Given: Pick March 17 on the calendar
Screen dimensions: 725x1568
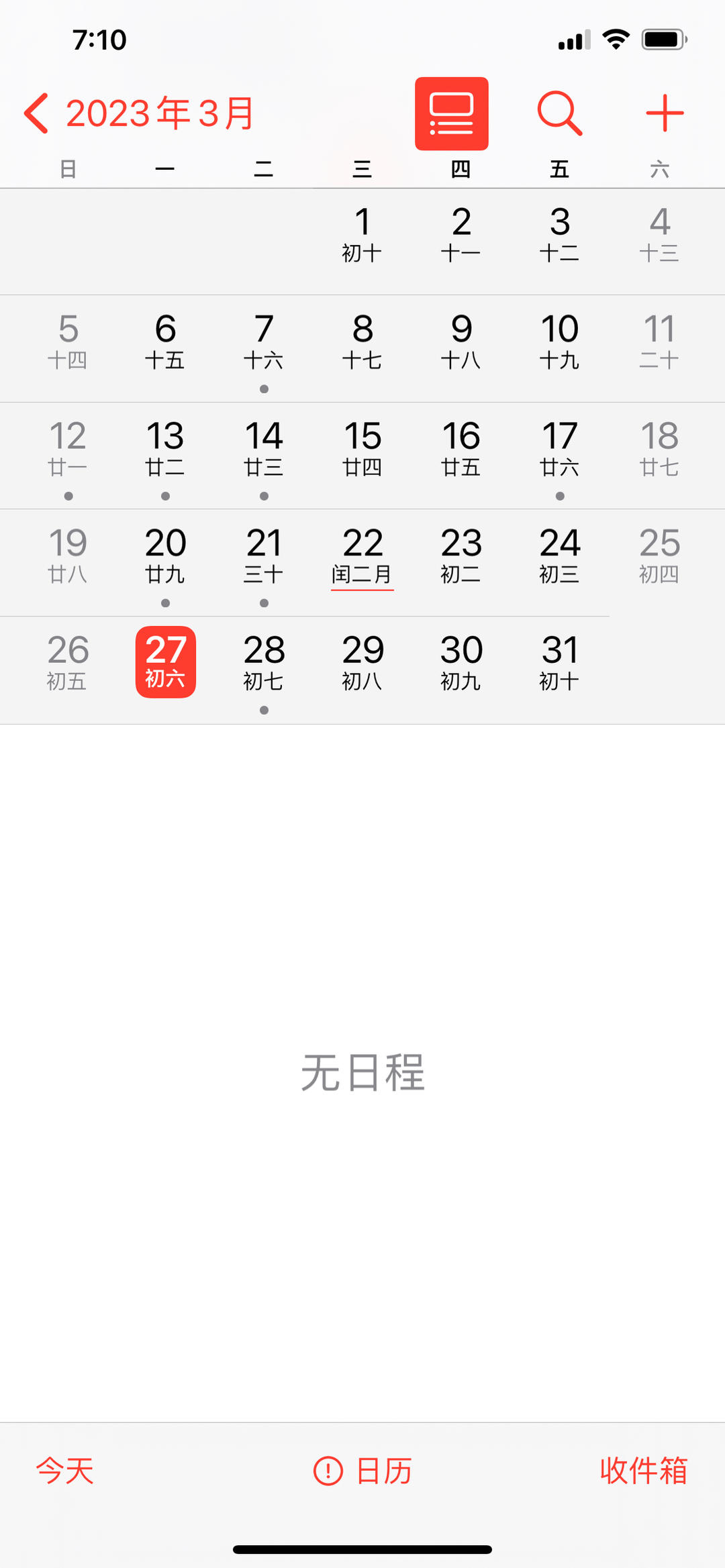Looking at the screenshot, I should pyautogui.click(x=559, y=449).
